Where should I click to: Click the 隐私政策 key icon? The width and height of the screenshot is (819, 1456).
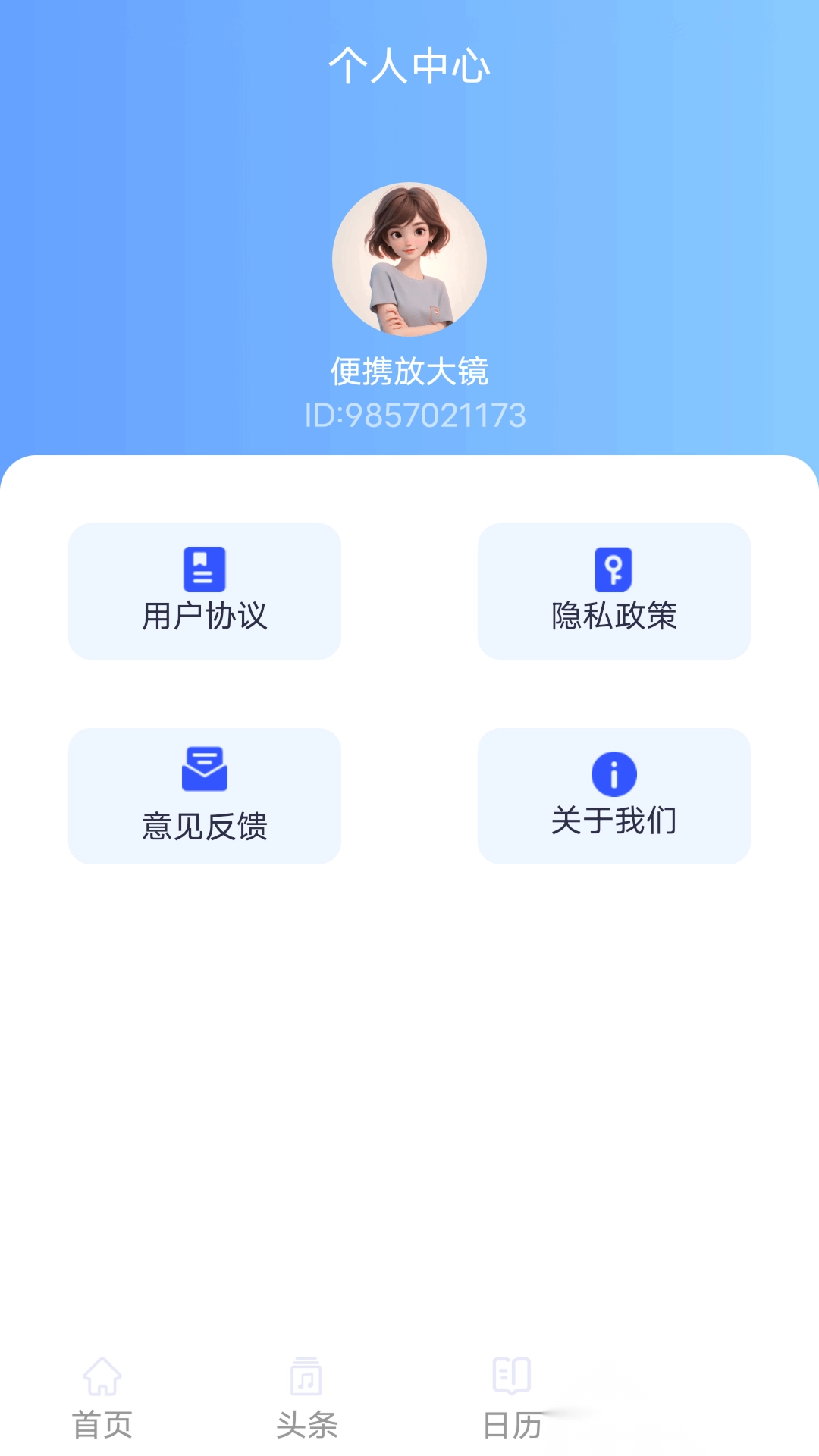coord(613,570)
